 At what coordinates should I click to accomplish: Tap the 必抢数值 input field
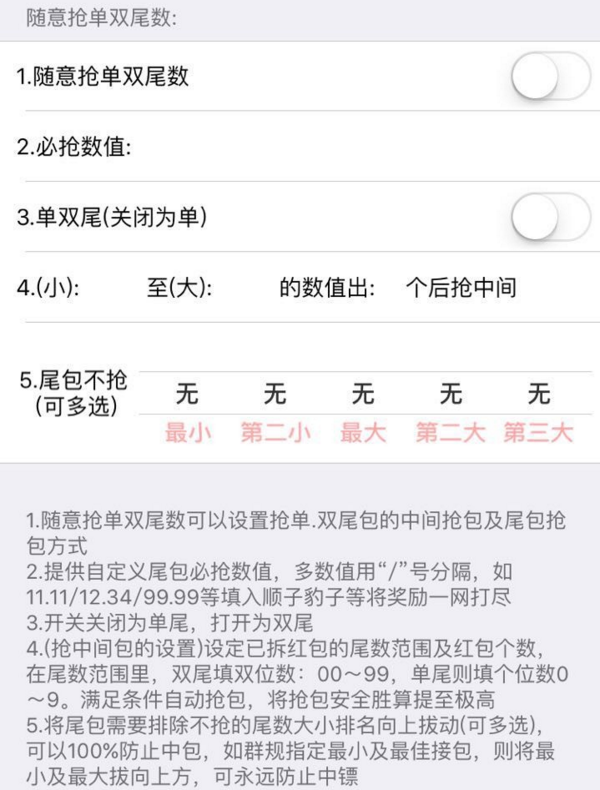tap(363, 147)
